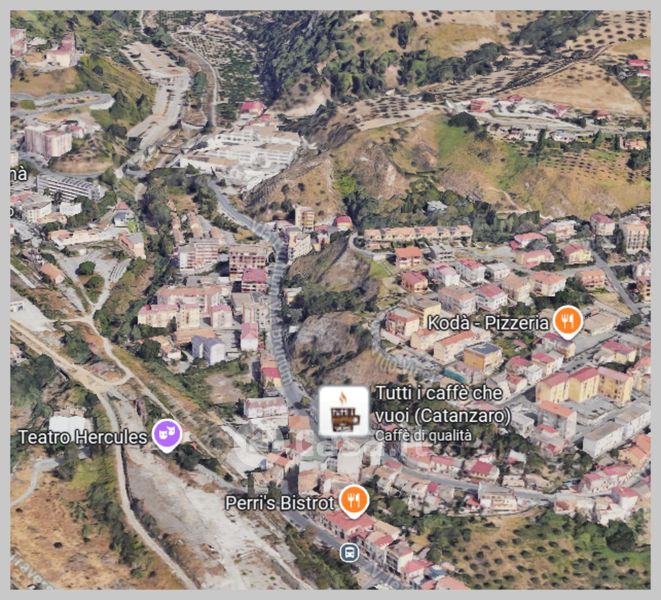This screenshot has width=661, height=600.
Task: Select the bus stop icon below Perri's Bistrot
Action: point(349,552)
